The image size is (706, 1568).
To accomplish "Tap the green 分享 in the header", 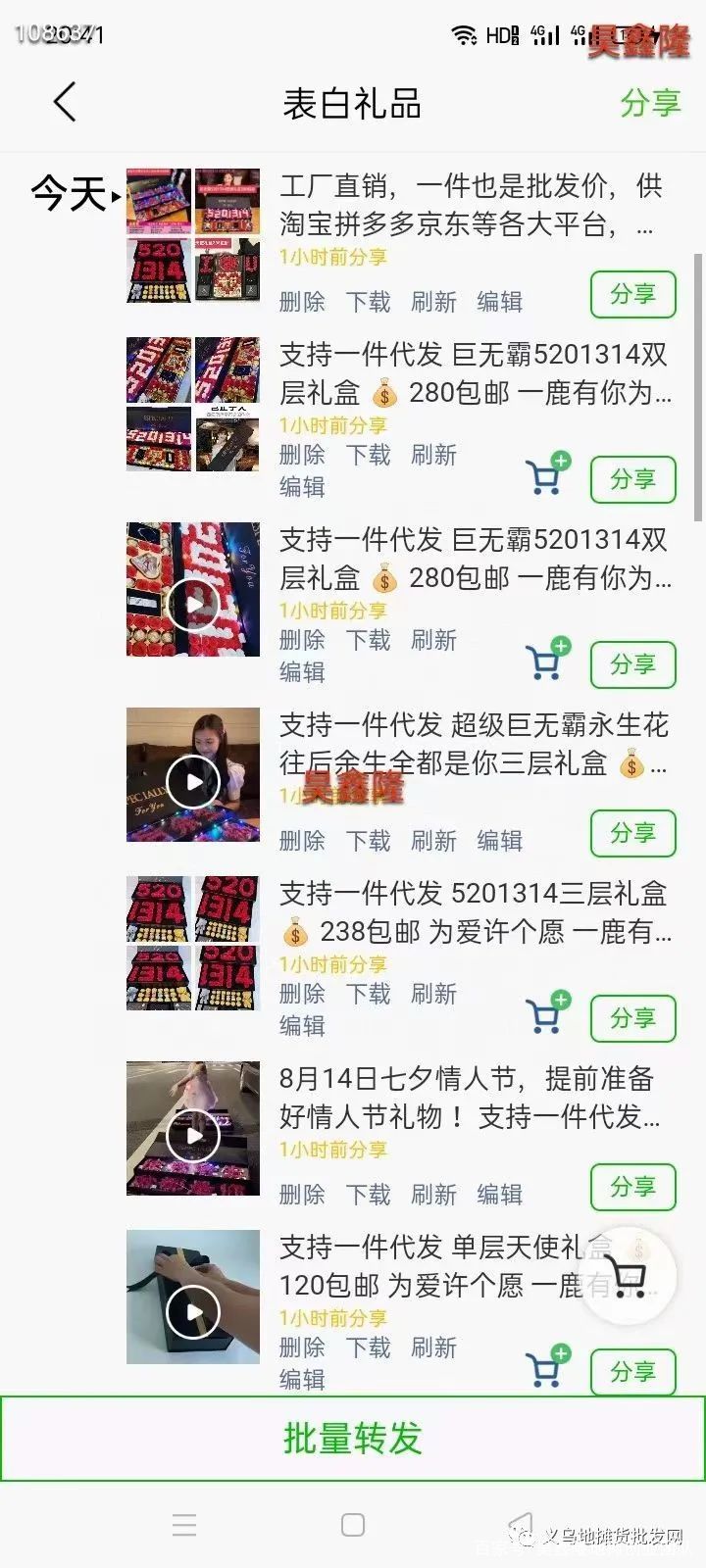I will tap(650, 103).
